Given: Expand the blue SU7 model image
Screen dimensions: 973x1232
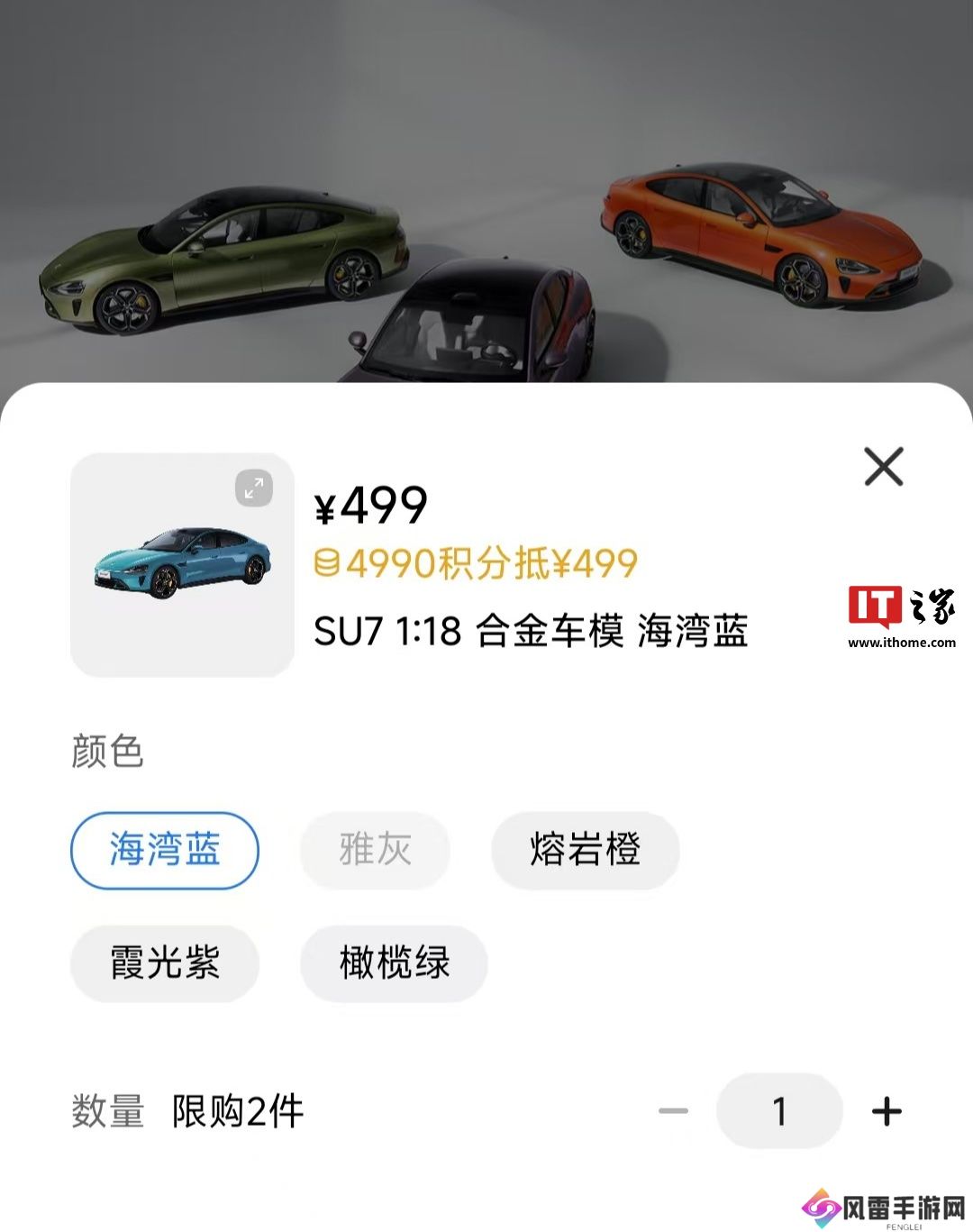Looking at the screenshot, I should pos(254,488).
